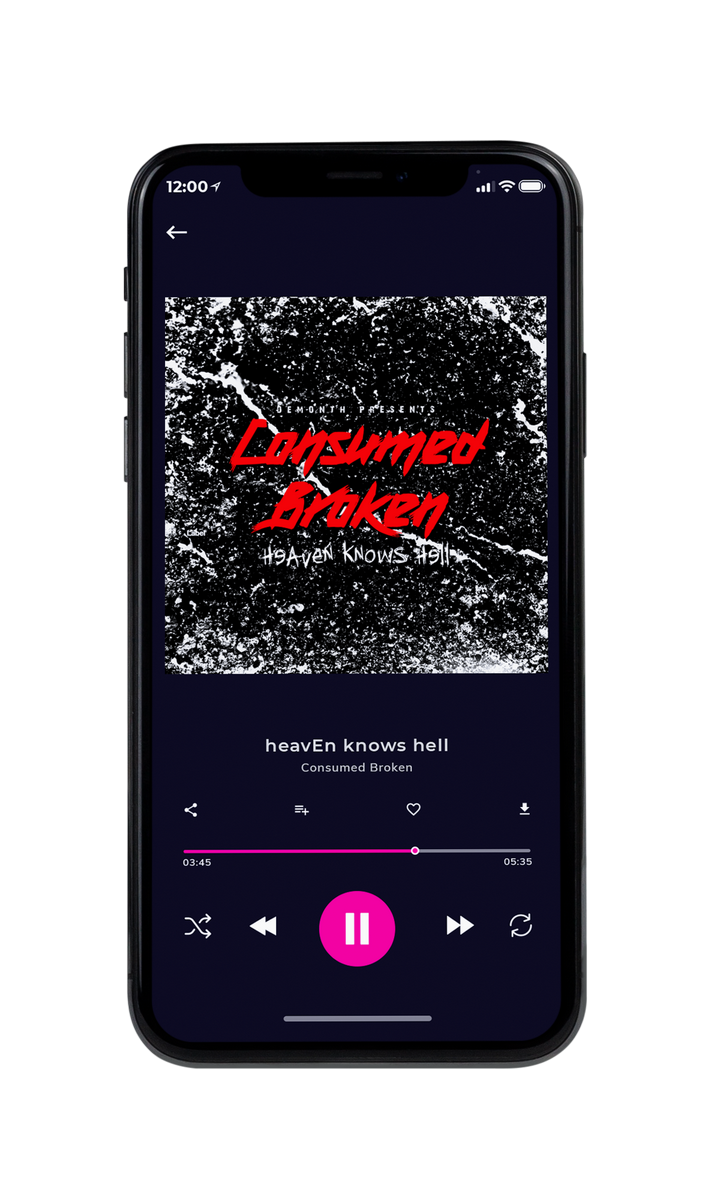Skip back to the previous track
The image size is (720, 1200).
[263, 926]
